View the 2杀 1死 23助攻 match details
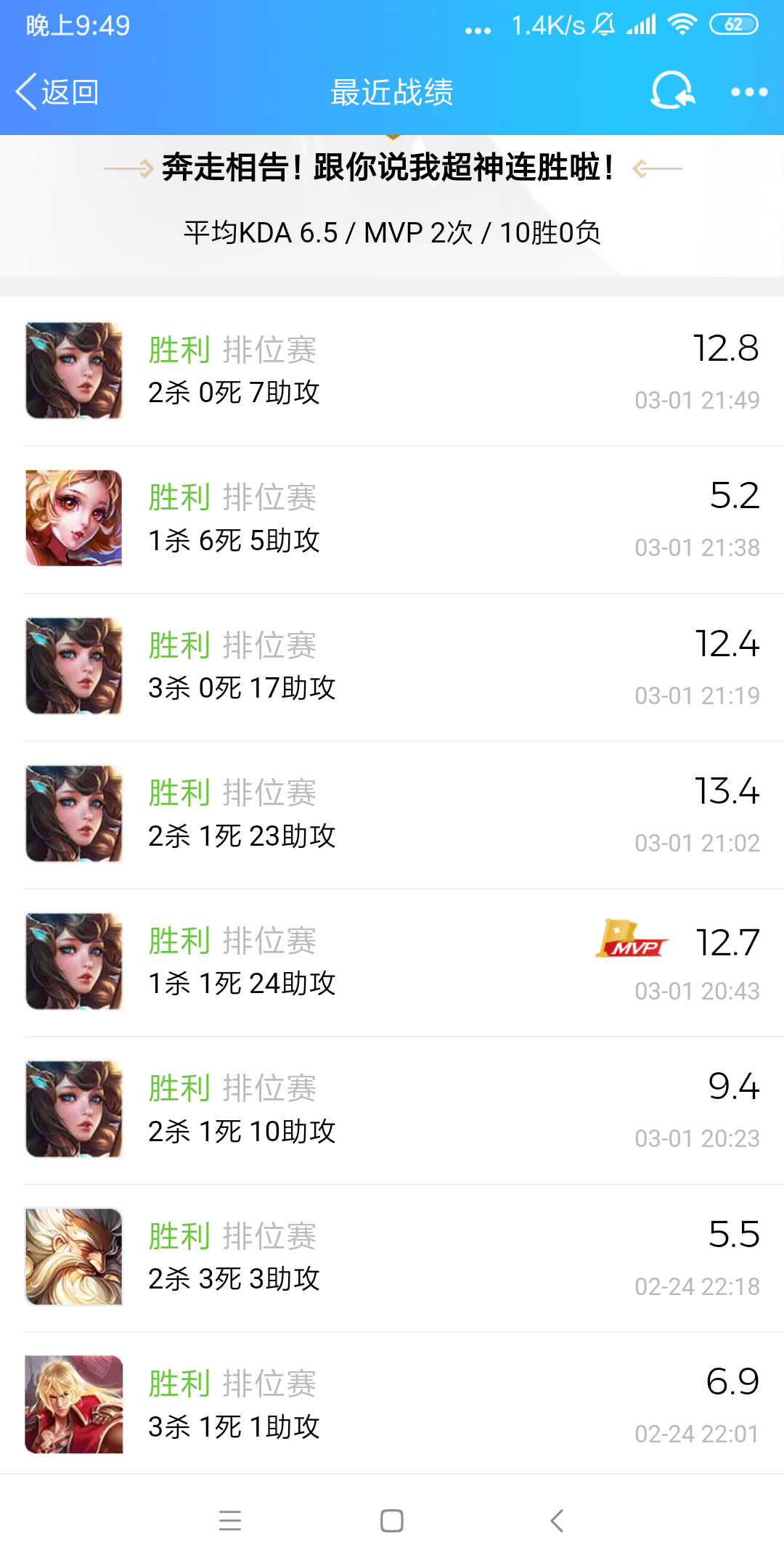Viewport: 784px width, 1568px height. tap(392, 814)
